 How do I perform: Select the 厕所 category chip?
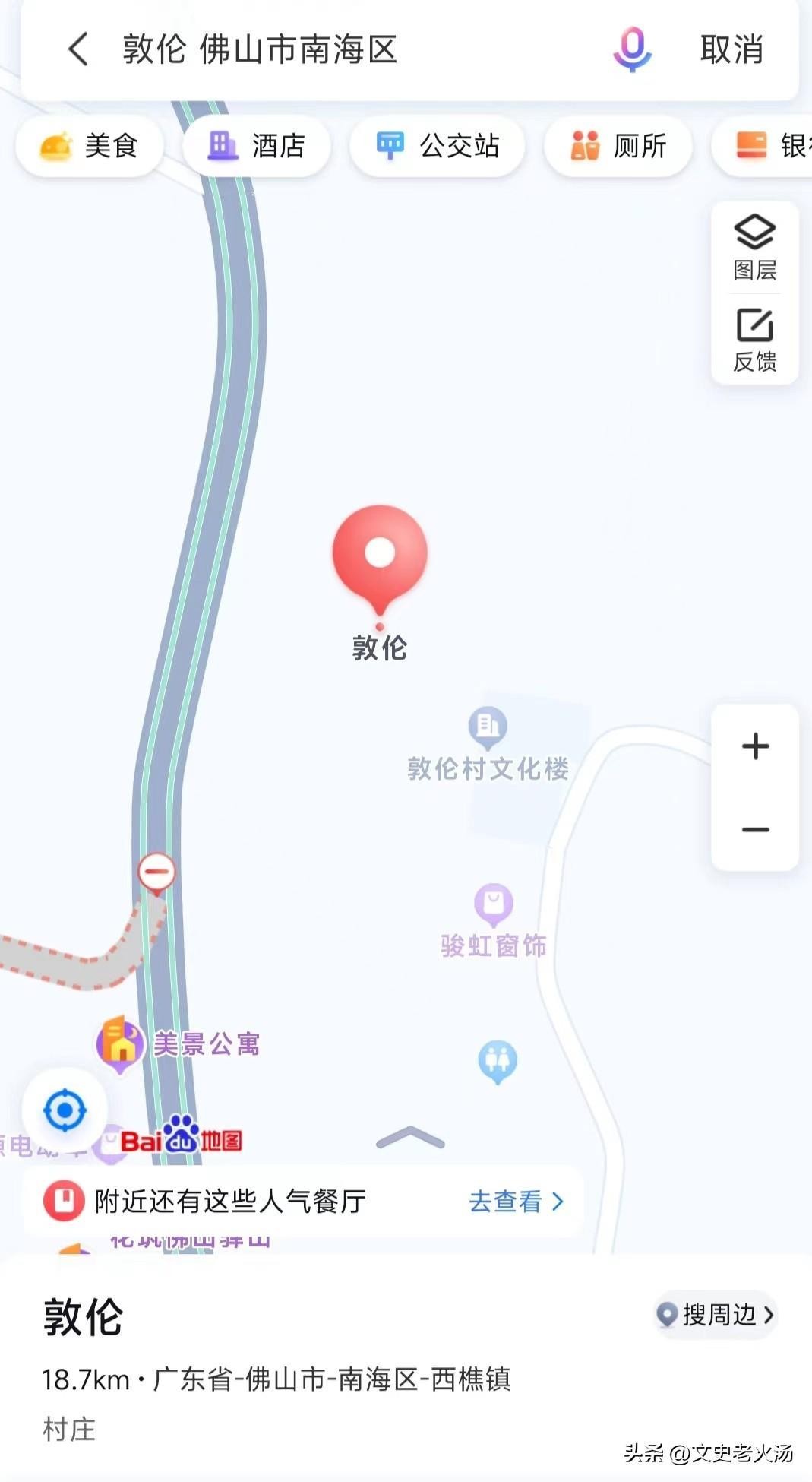(x=618, y=145)
